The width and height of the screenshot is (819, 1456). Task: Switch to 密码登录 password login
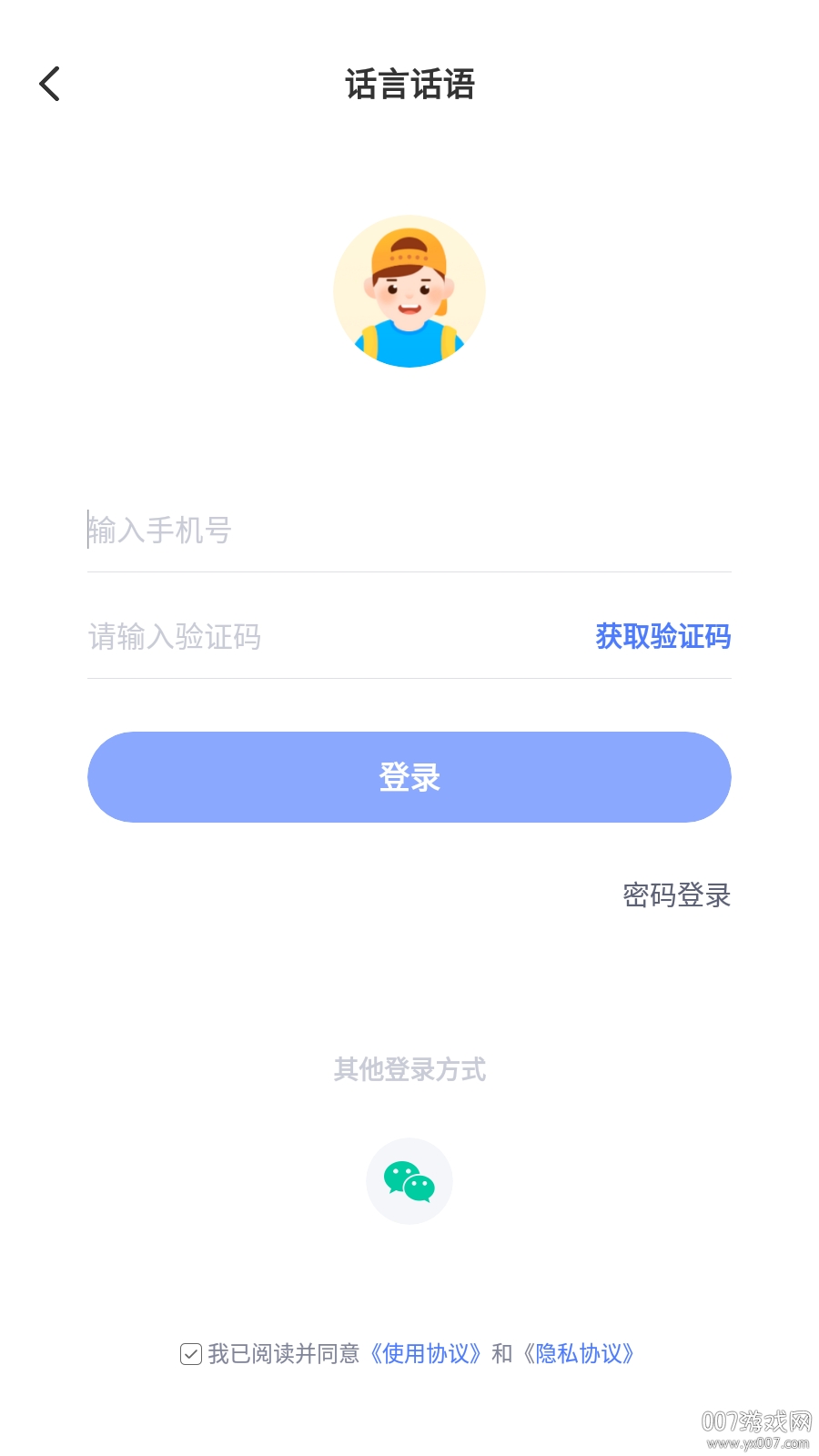[676, 895]
